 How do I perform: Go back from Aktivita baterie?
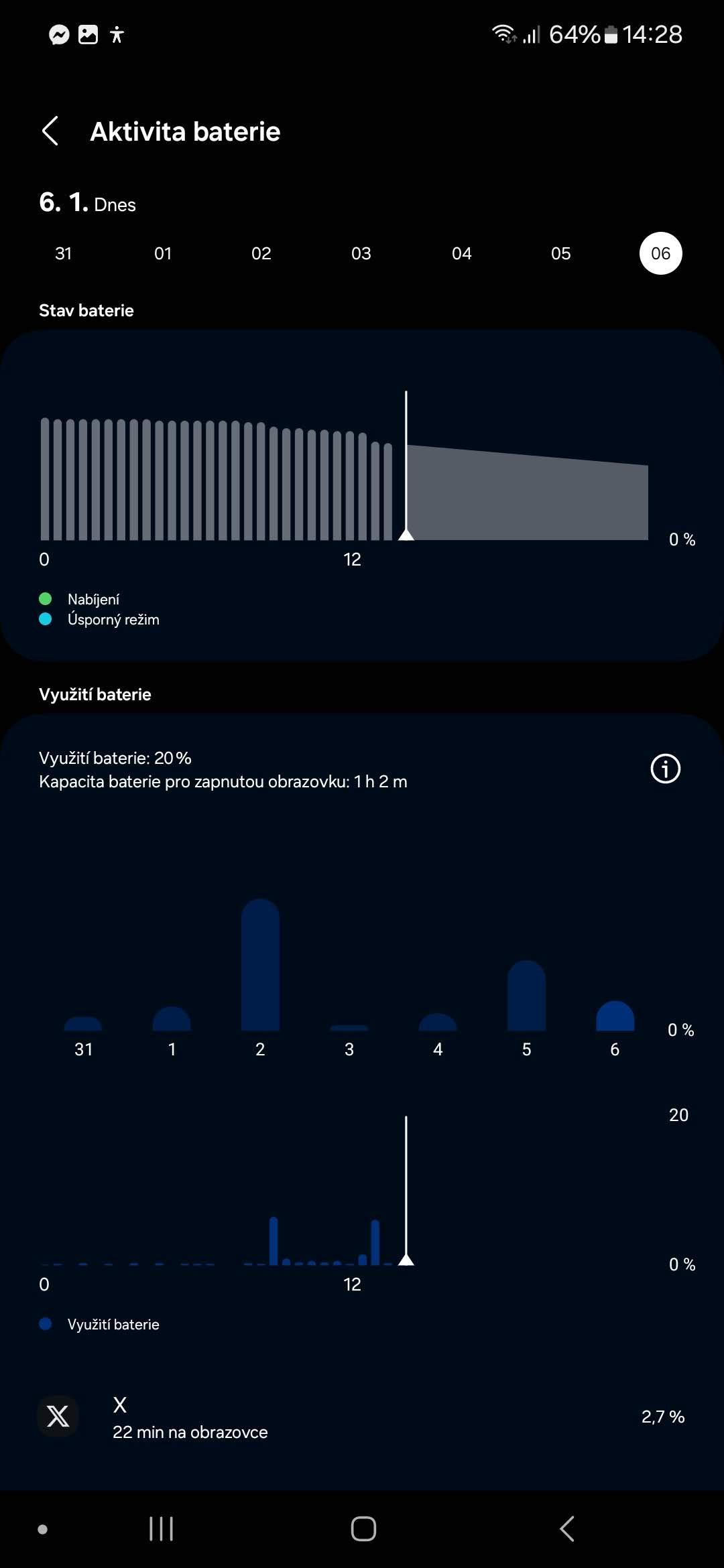pyautogui.click(x=51, y=131)
